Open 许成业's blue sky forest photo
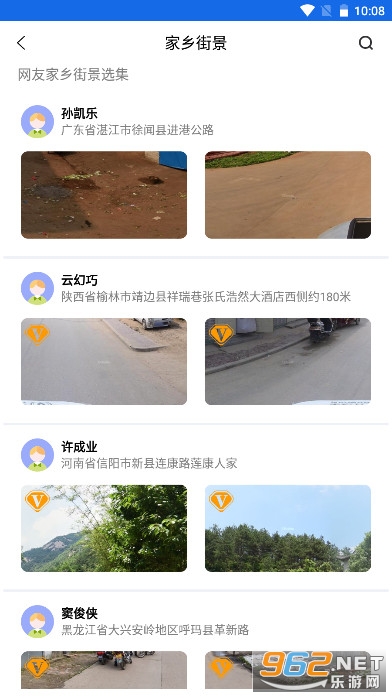Viewport: 392px width, 698px height. pos(288,528)
